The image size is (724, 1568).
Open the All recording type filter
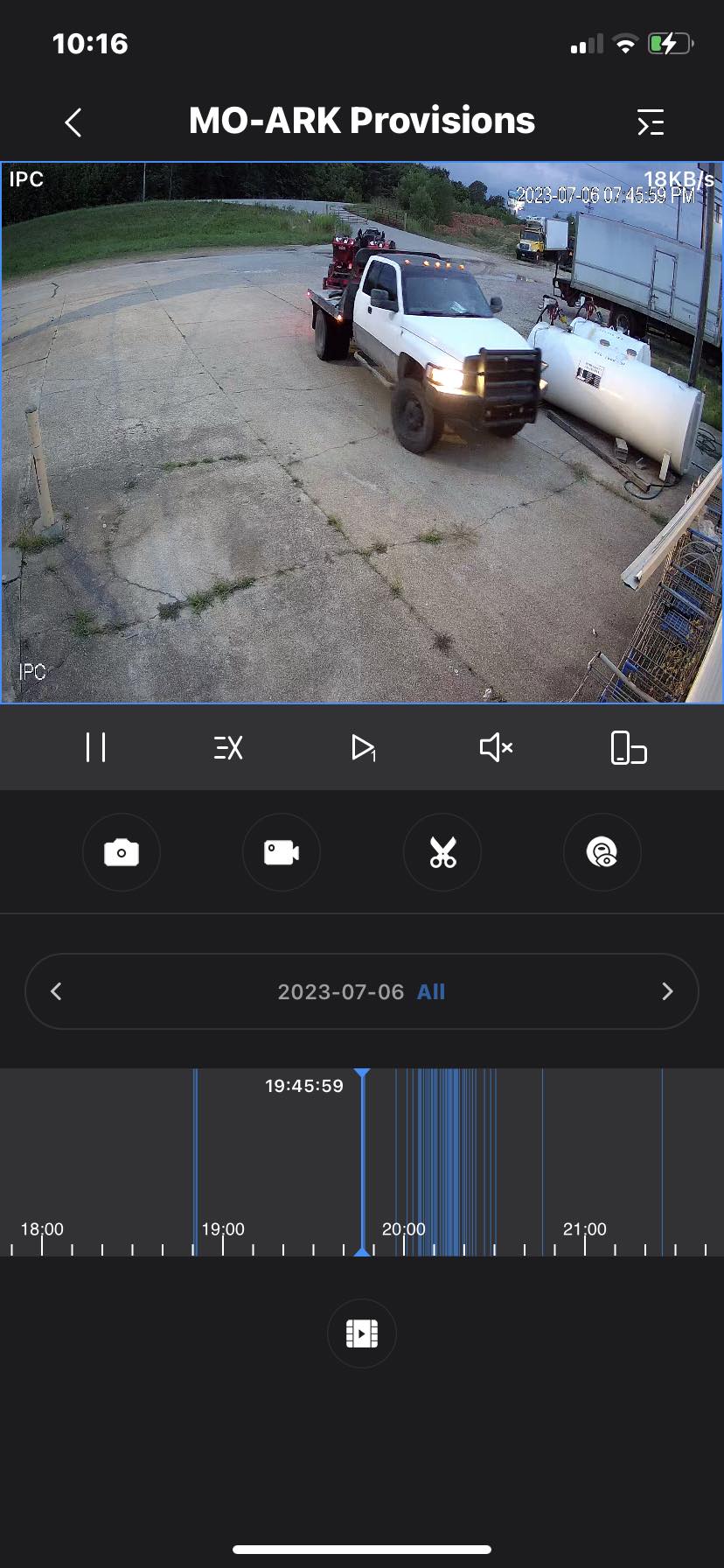pyautogui.click(x=431, y=991)
